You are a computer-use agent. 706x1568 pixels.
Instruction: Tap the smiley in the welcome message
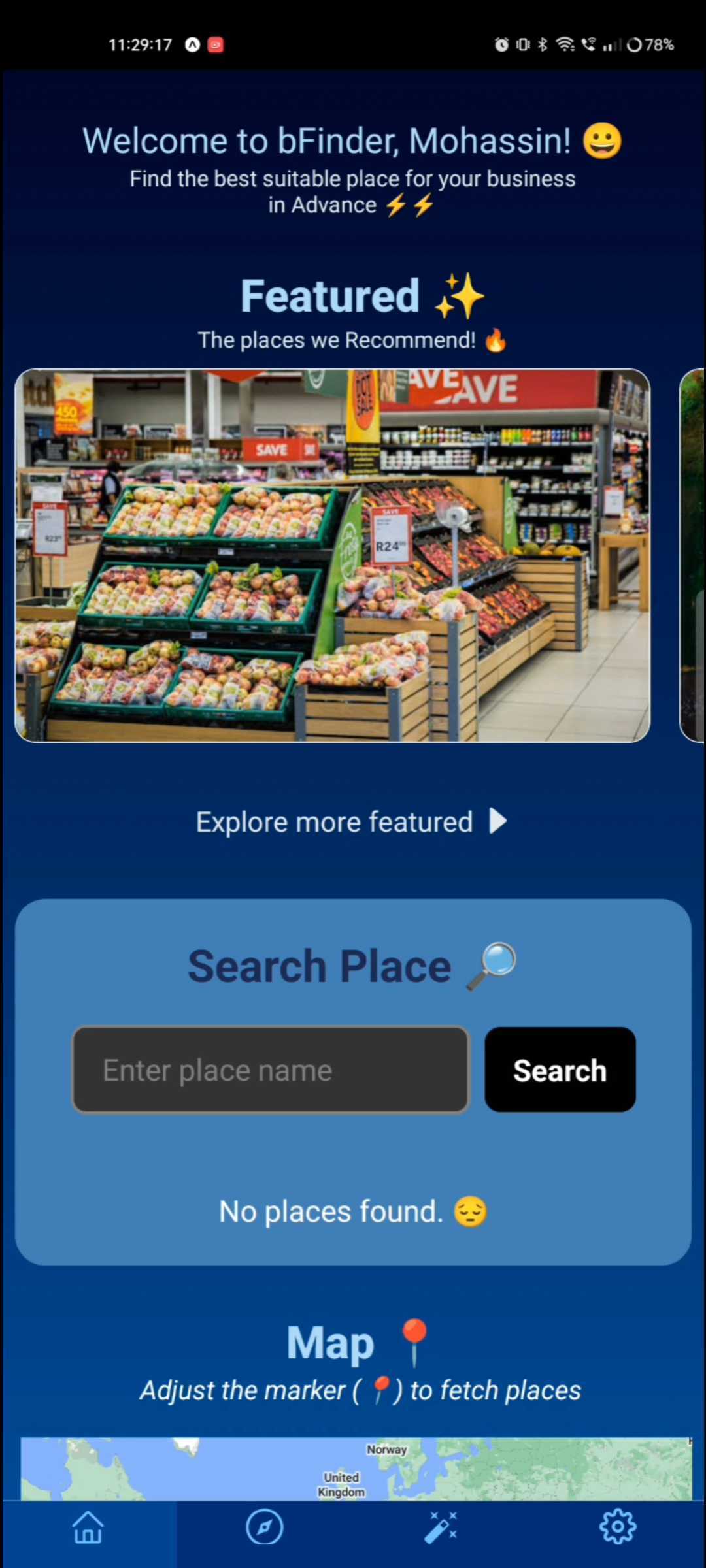601,140
